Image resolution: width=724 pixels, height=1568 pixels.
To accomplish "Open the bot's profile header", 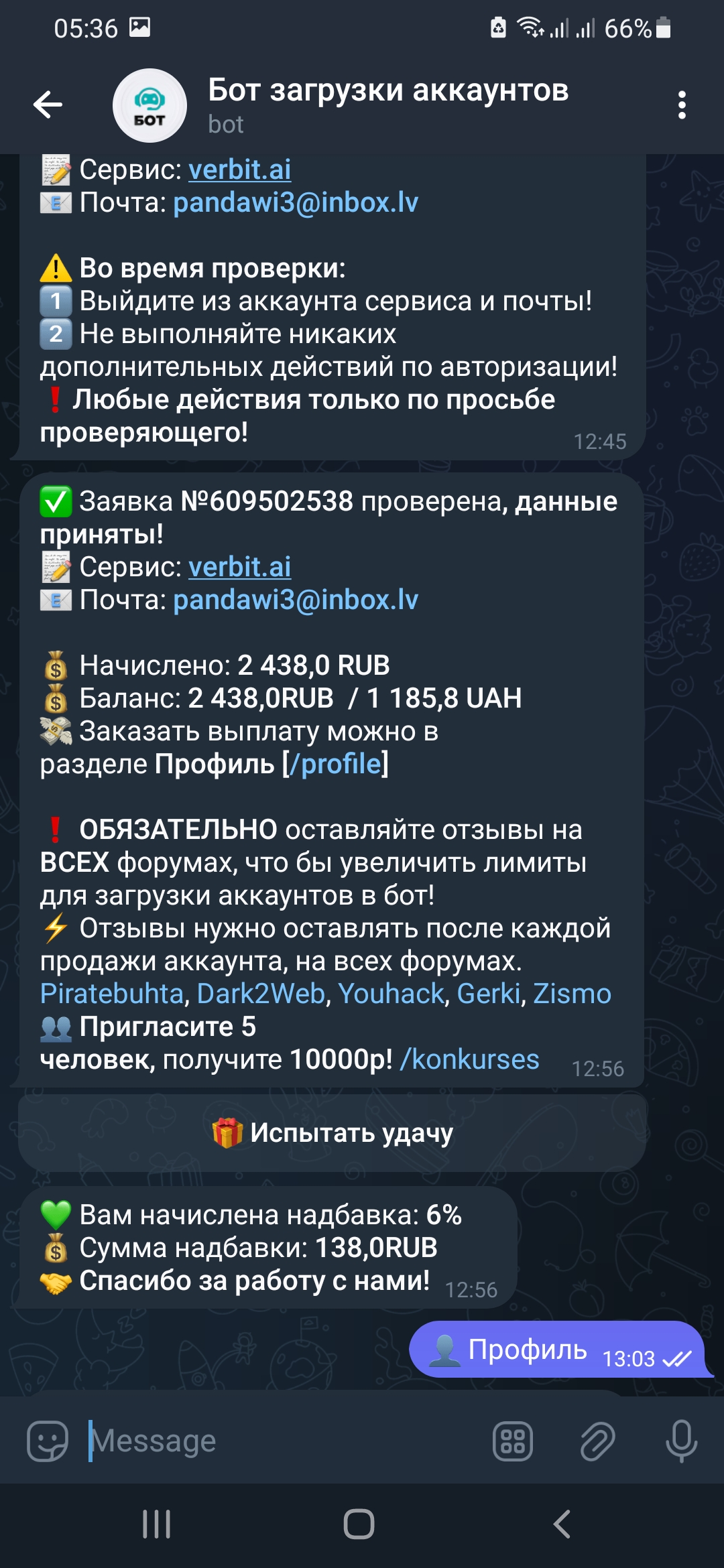I will point(387,105).
